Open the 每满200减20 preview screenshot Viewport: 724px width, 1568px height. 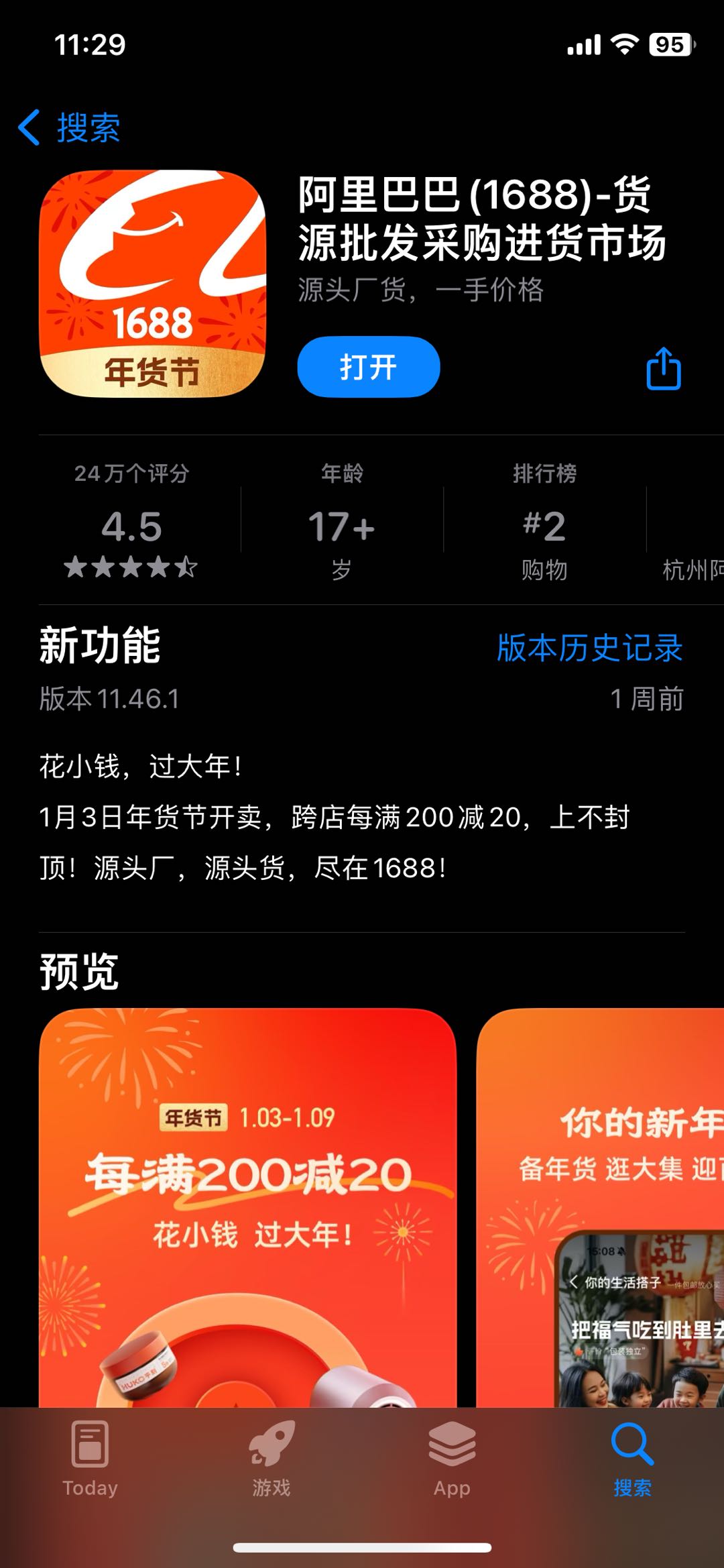(x=247, y=1207)
